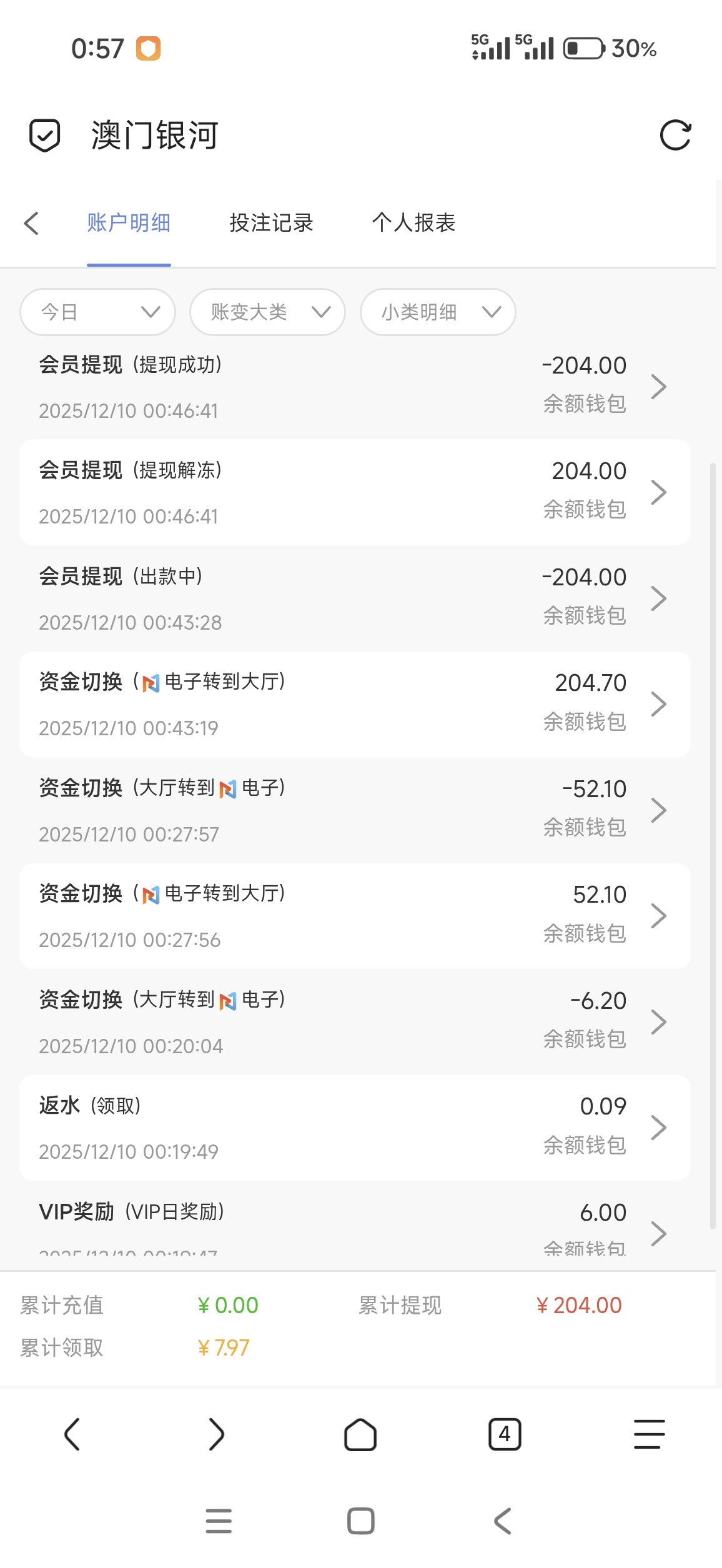722x1568 pixels.
Task: View the -6.20 大厅转到电子 transfer
Action: pyautogui.click(x=354, y=1022)
